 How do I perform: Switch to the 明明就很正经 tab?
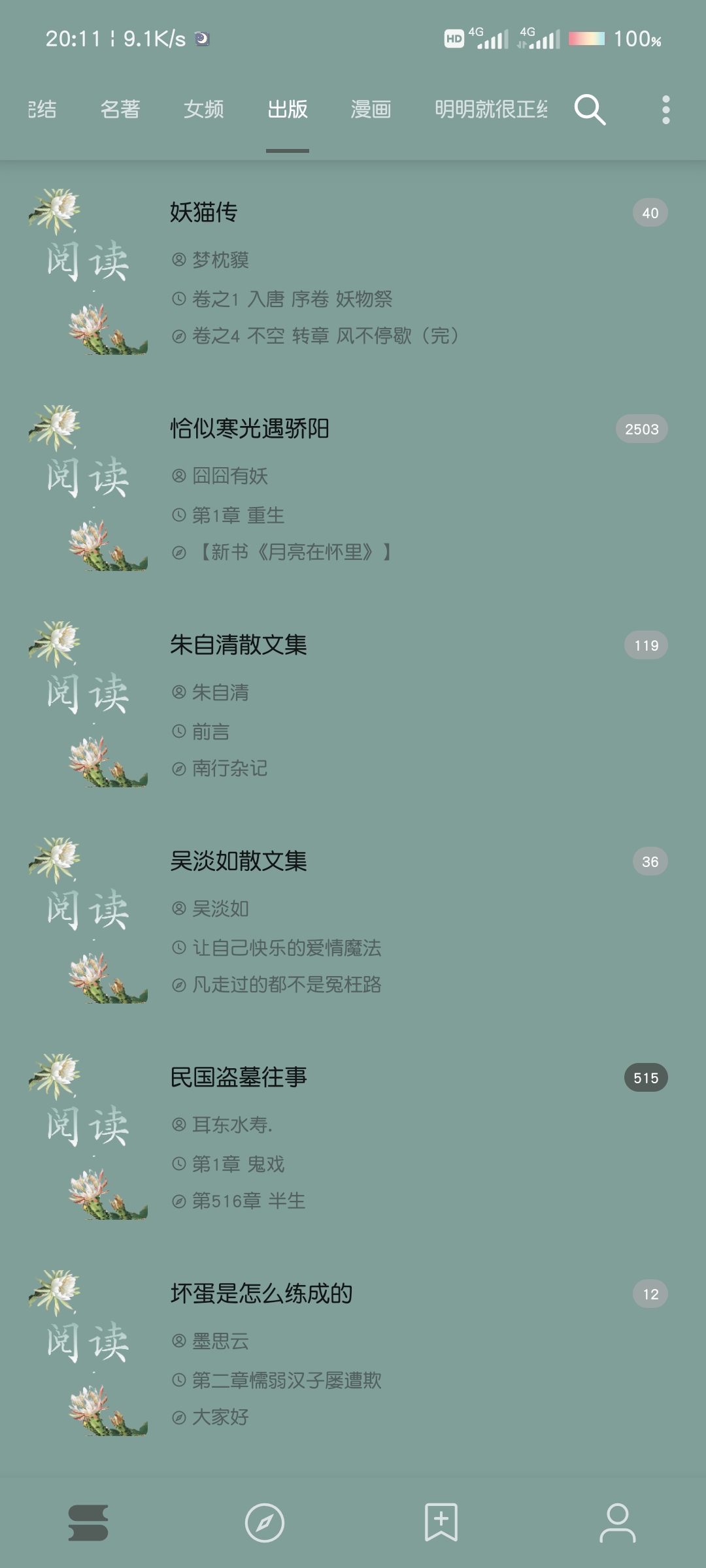pos(490,109)
